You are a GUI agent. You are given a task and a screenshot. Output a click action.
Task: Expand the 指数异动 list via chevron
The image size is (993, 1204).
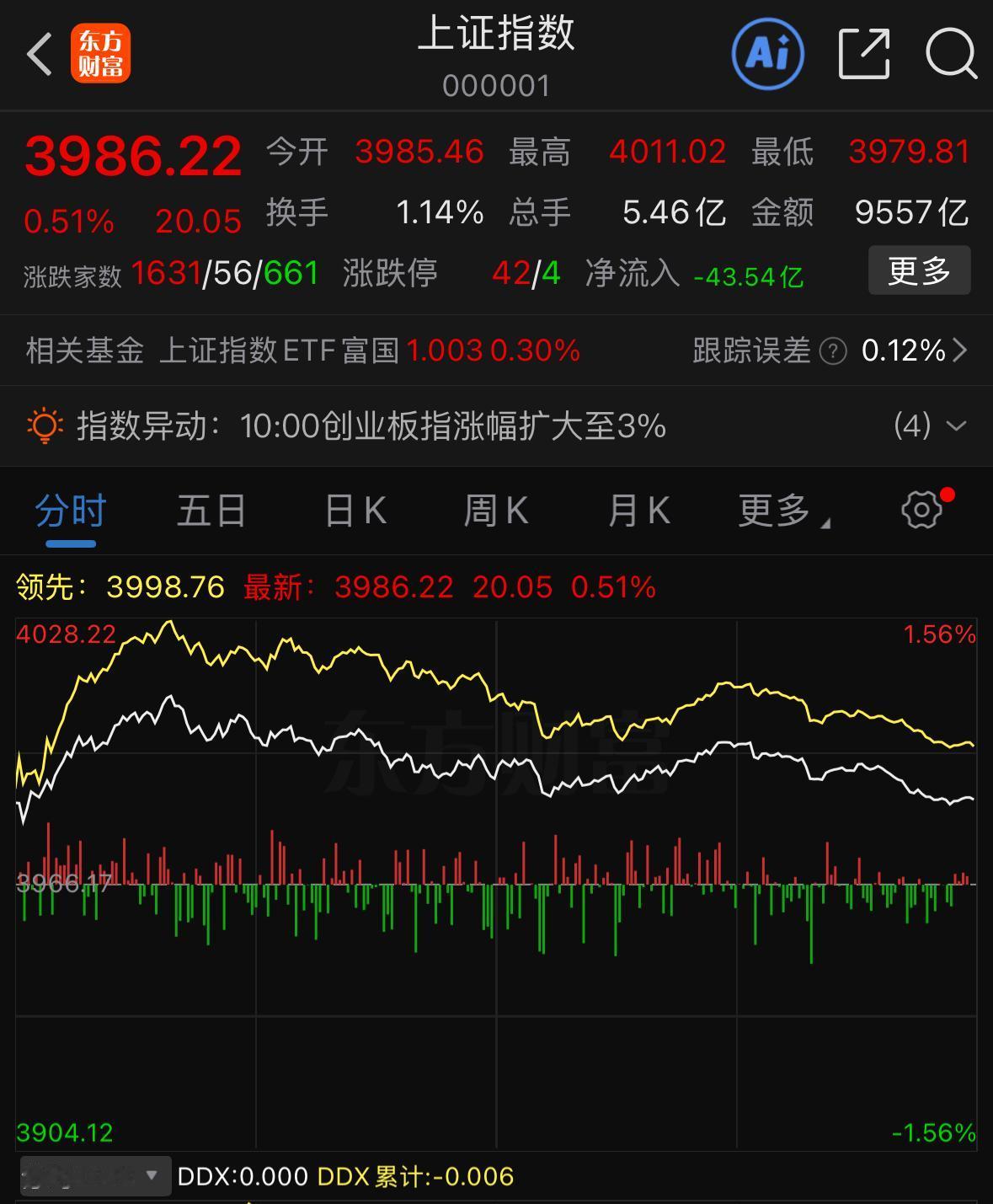[956, 426]
